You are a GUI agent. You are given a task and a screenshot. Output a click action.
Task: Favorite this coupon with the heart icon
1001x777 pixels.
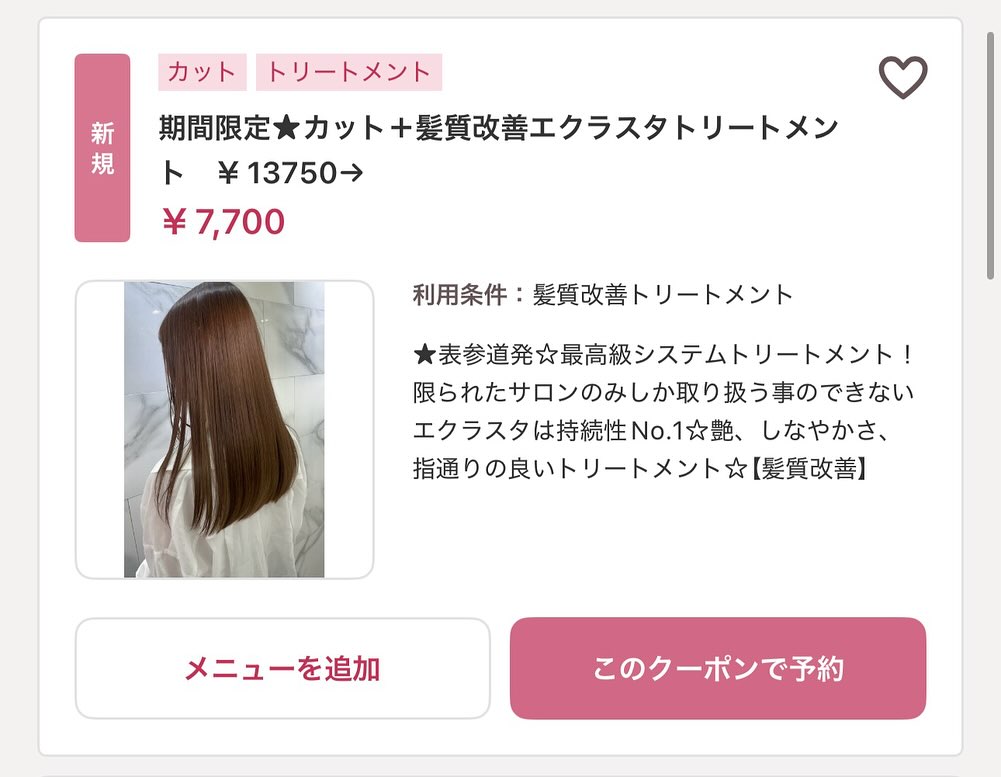pos(902,78)
